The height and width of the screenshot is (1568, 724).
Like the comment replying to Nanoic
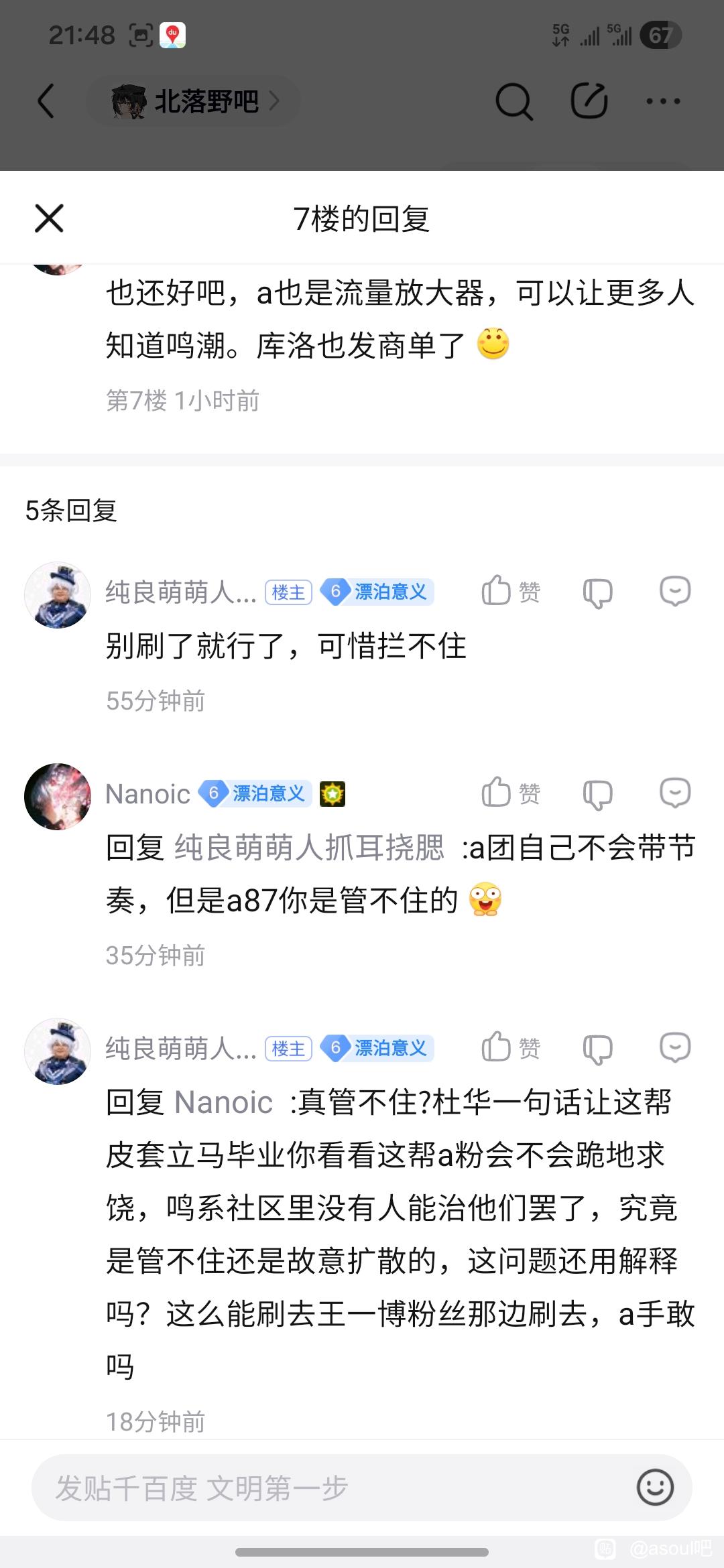coord(509,1047)
